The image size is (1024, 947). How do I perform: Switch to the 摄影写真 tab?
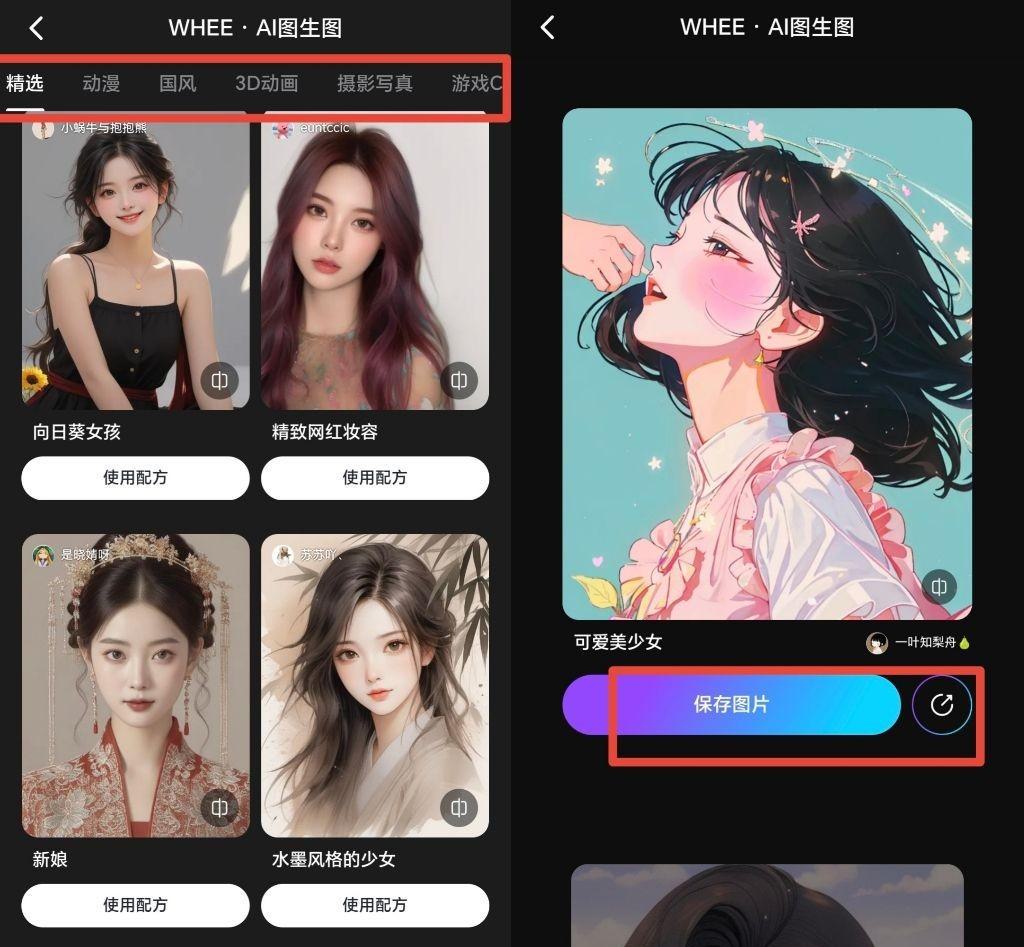375,84
